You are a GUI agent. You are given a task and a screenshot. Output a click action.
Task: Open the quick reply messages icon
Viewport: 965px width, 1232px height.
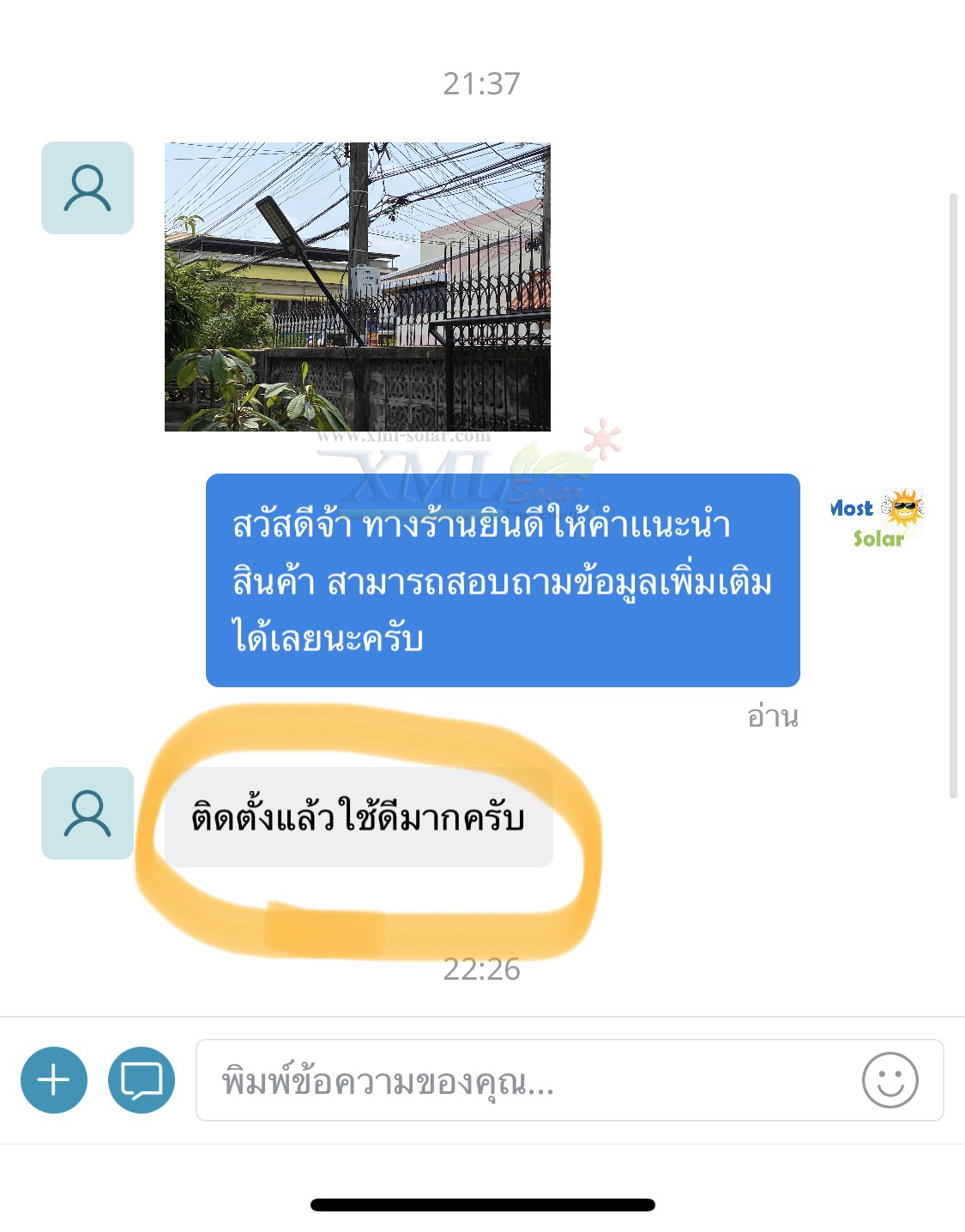click(x=142, y=1079)
